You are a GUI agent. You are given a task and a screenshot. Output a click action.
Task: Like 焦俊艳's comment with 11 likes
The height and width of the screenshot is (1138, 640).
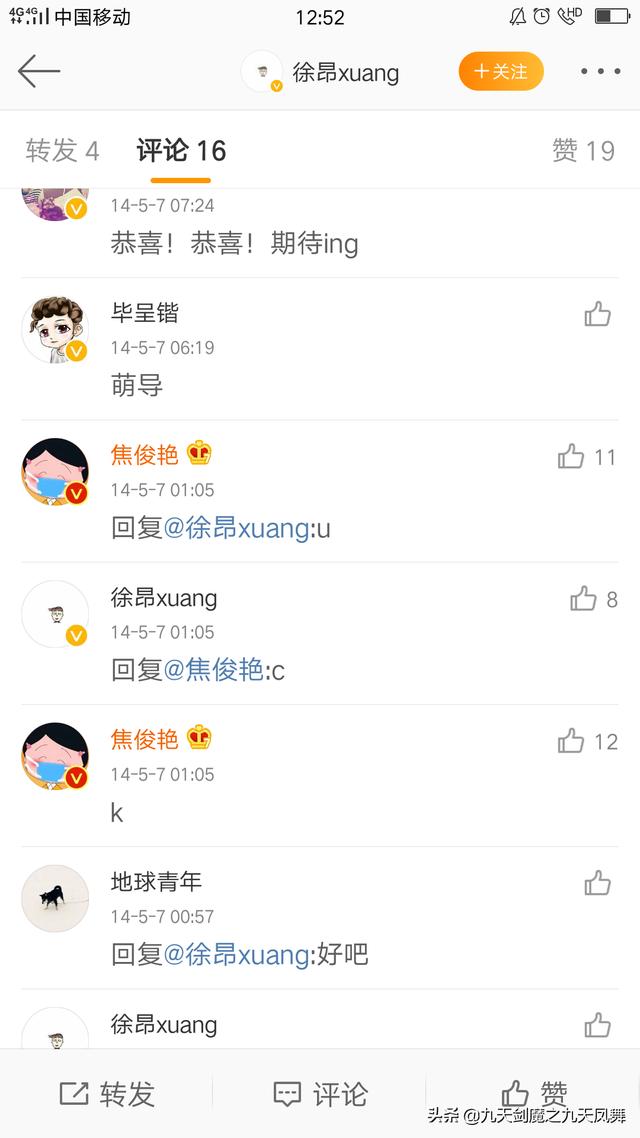[572, 457]
